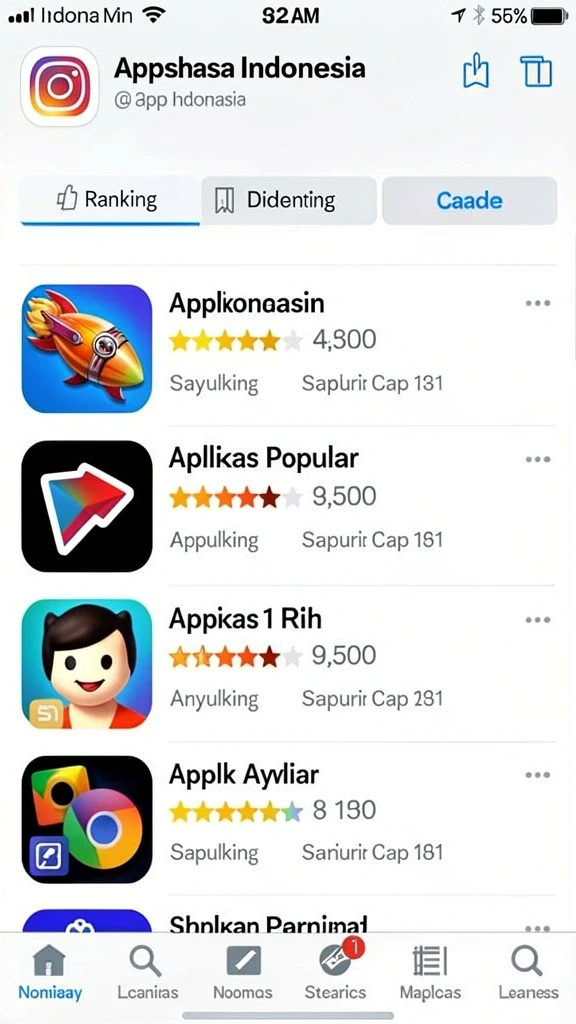The image size is (576, 1024).
Task: Open the Applk Ayvliar app row
Action: point(288,819)
